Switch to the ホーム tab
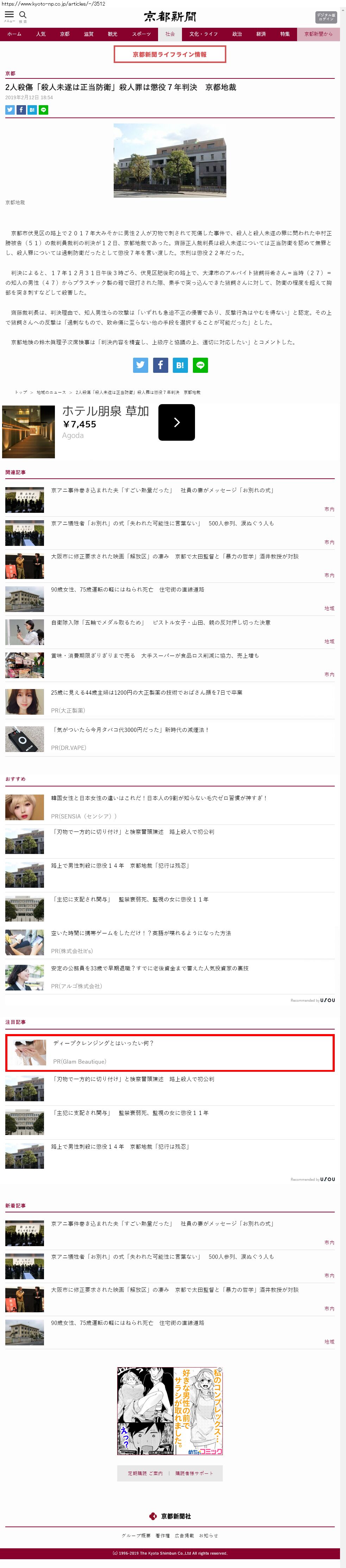The height and width of the screenshot is (1568, 346). [x=14, y=34]
